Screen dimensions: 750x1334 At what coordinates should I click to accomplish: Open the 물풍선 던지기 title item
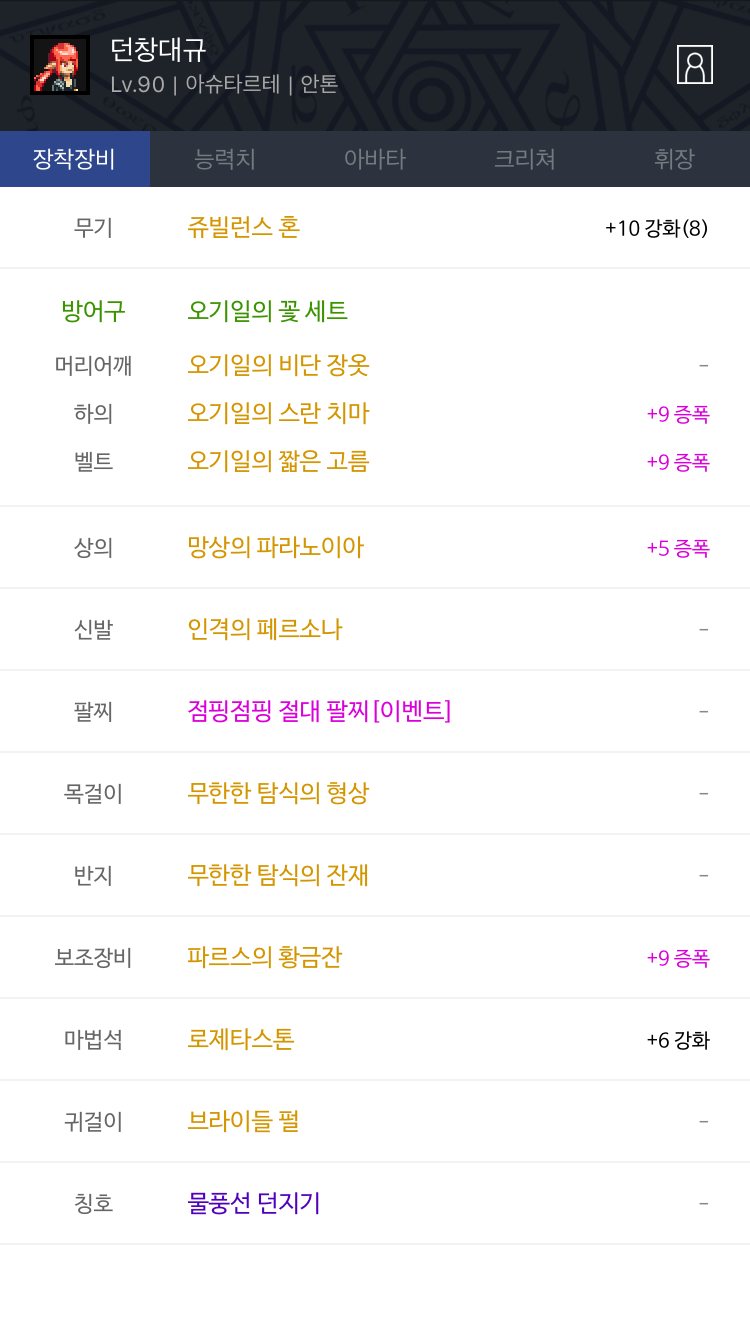coord(254,1203)
